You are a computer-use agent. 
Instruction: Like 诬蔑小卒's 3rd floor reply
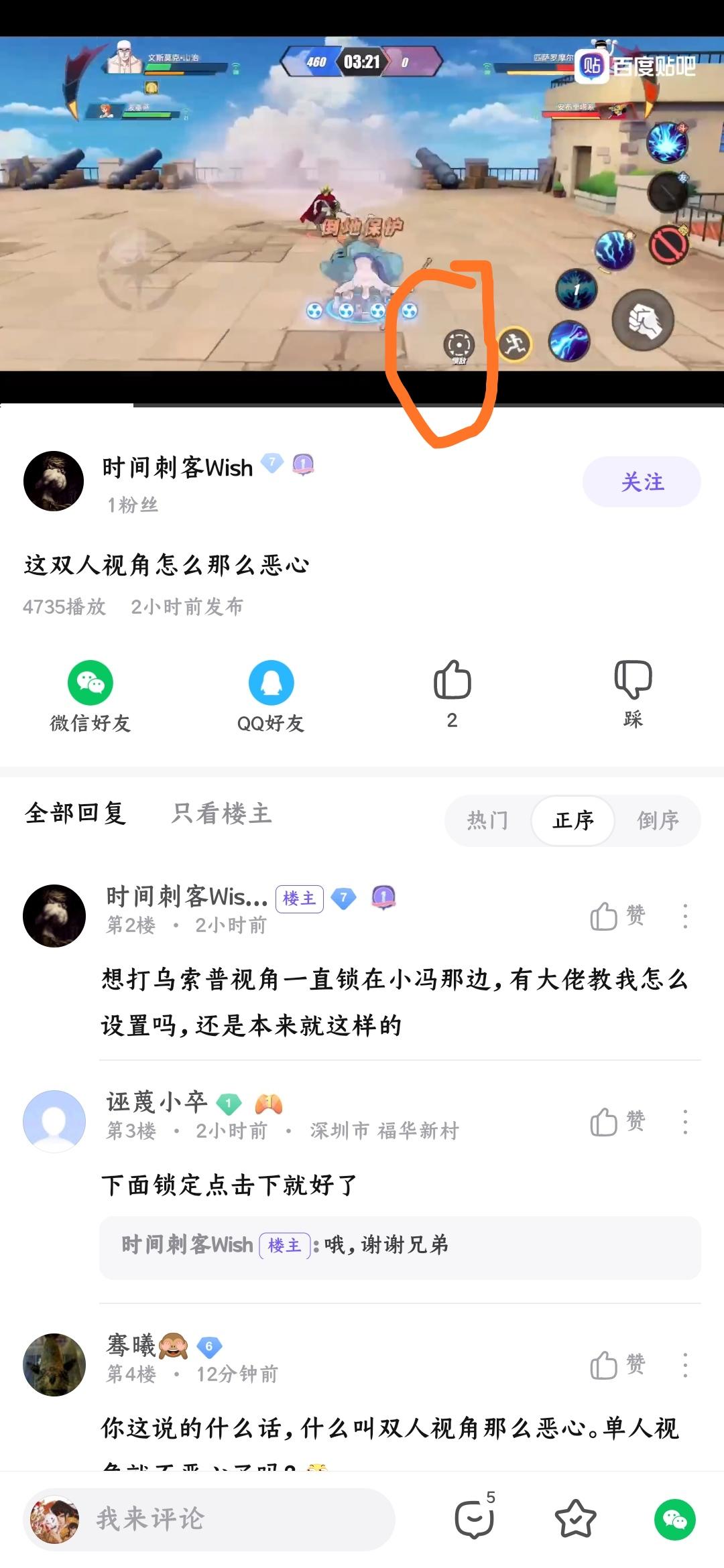click(617, 1122)
